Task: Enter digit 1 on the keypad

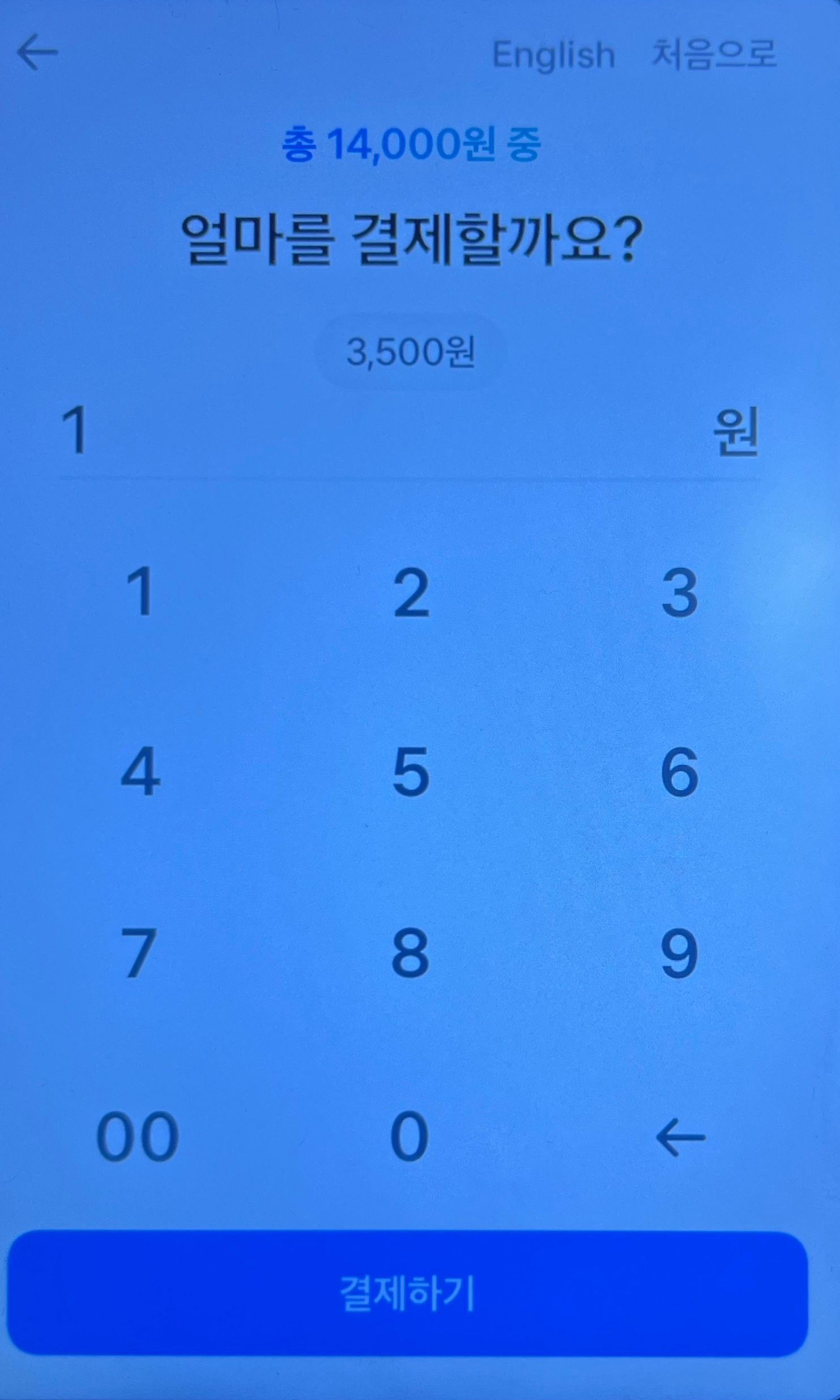Action: tap(139, 593)
